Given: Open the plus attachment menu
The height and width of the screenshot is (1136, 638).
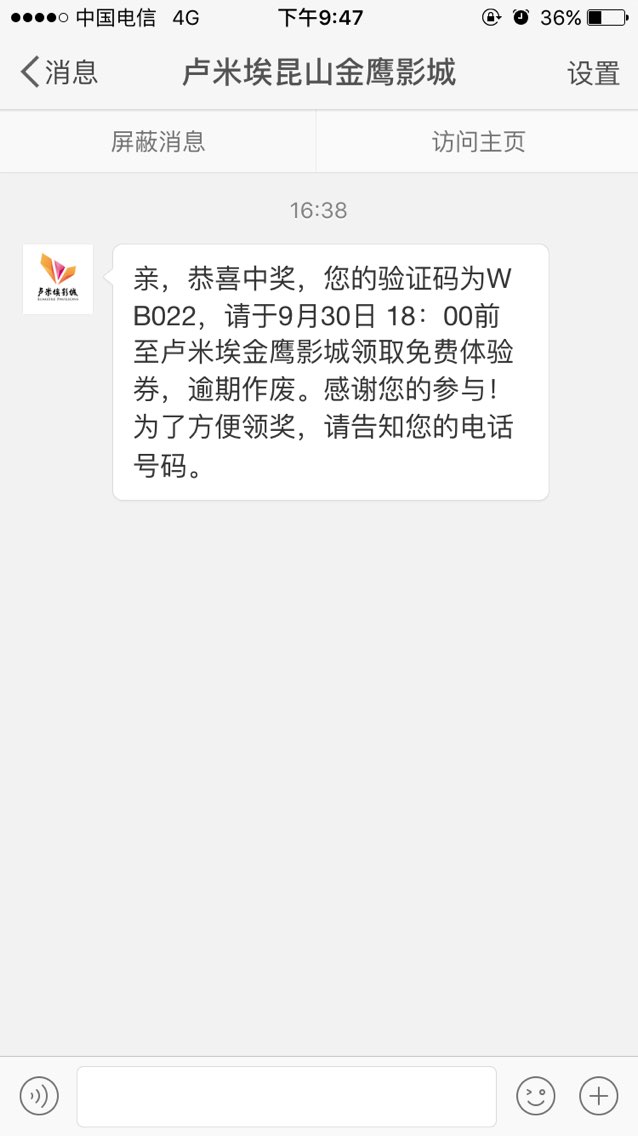Looking at the screenshot, I should click(598, 1095).
